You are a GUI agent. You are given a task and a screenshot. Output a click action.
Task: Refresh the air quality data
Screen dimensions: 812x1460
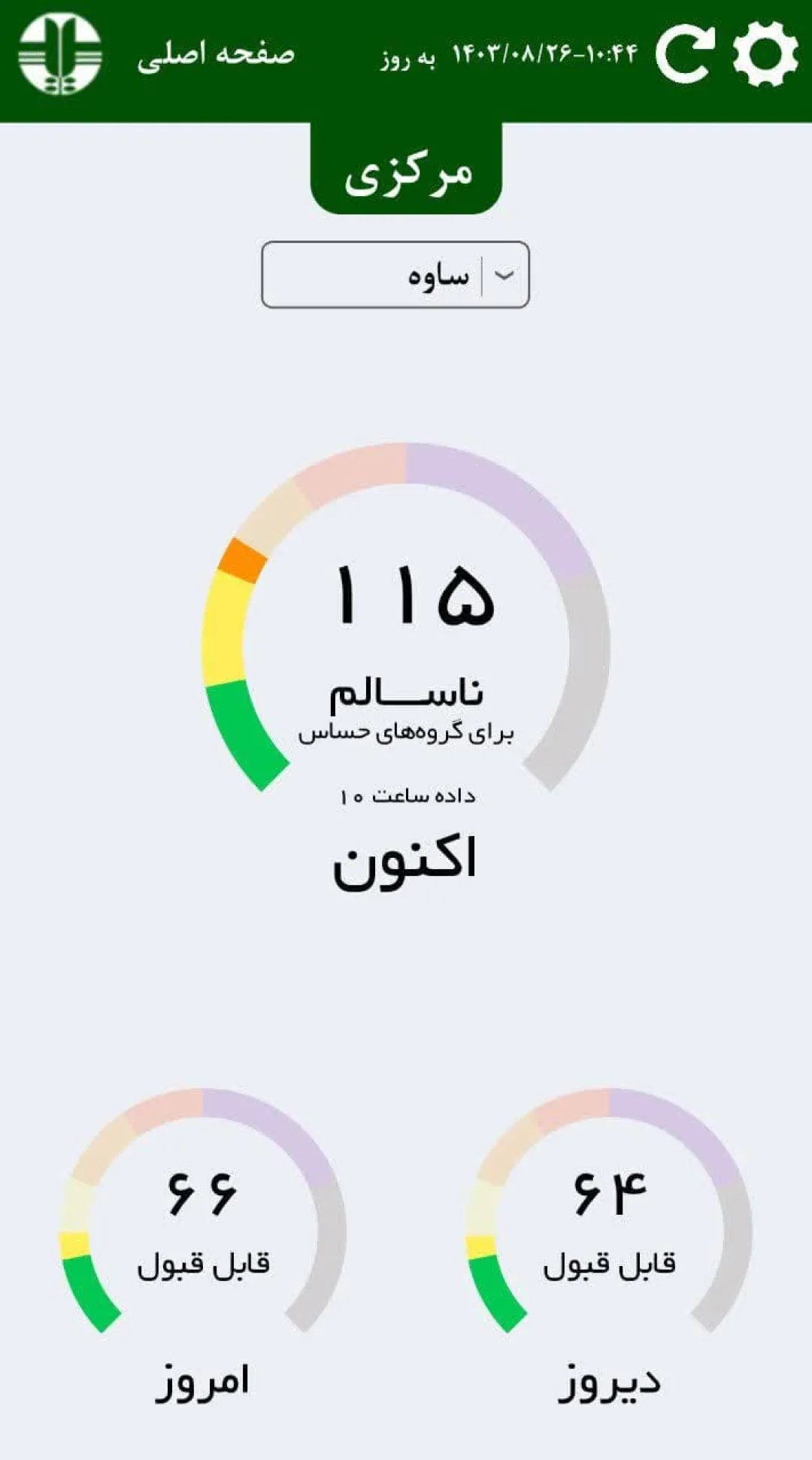684,53
